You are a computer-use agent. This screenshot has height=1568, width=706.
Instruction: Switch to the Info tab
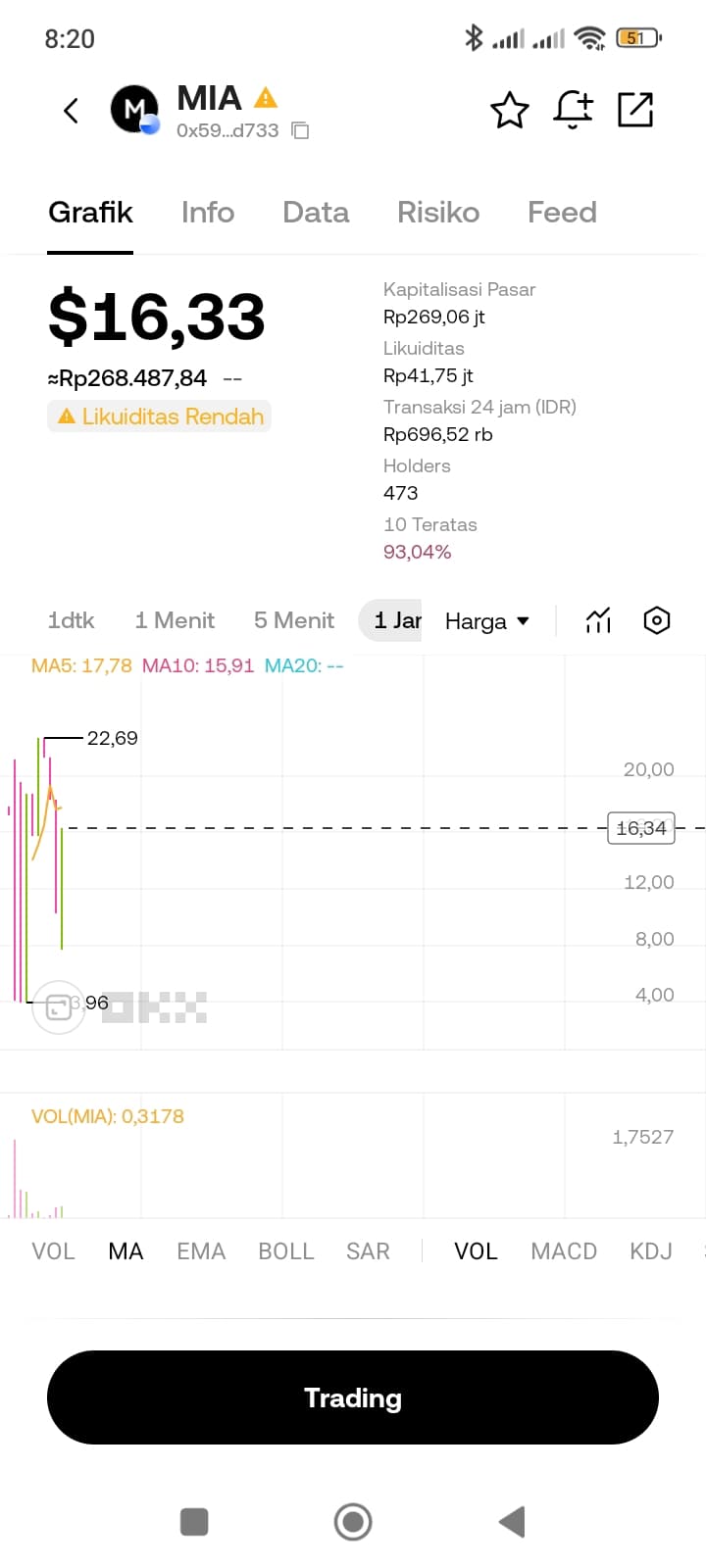pos(208,213)
